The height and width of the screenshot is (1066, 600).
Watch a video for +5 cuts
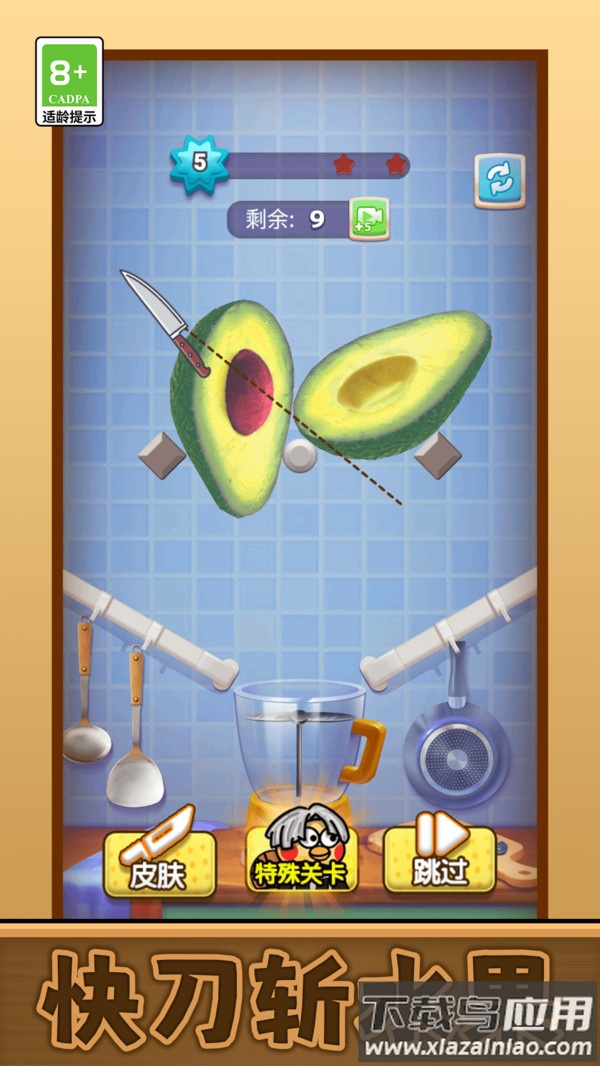point(369,219)
